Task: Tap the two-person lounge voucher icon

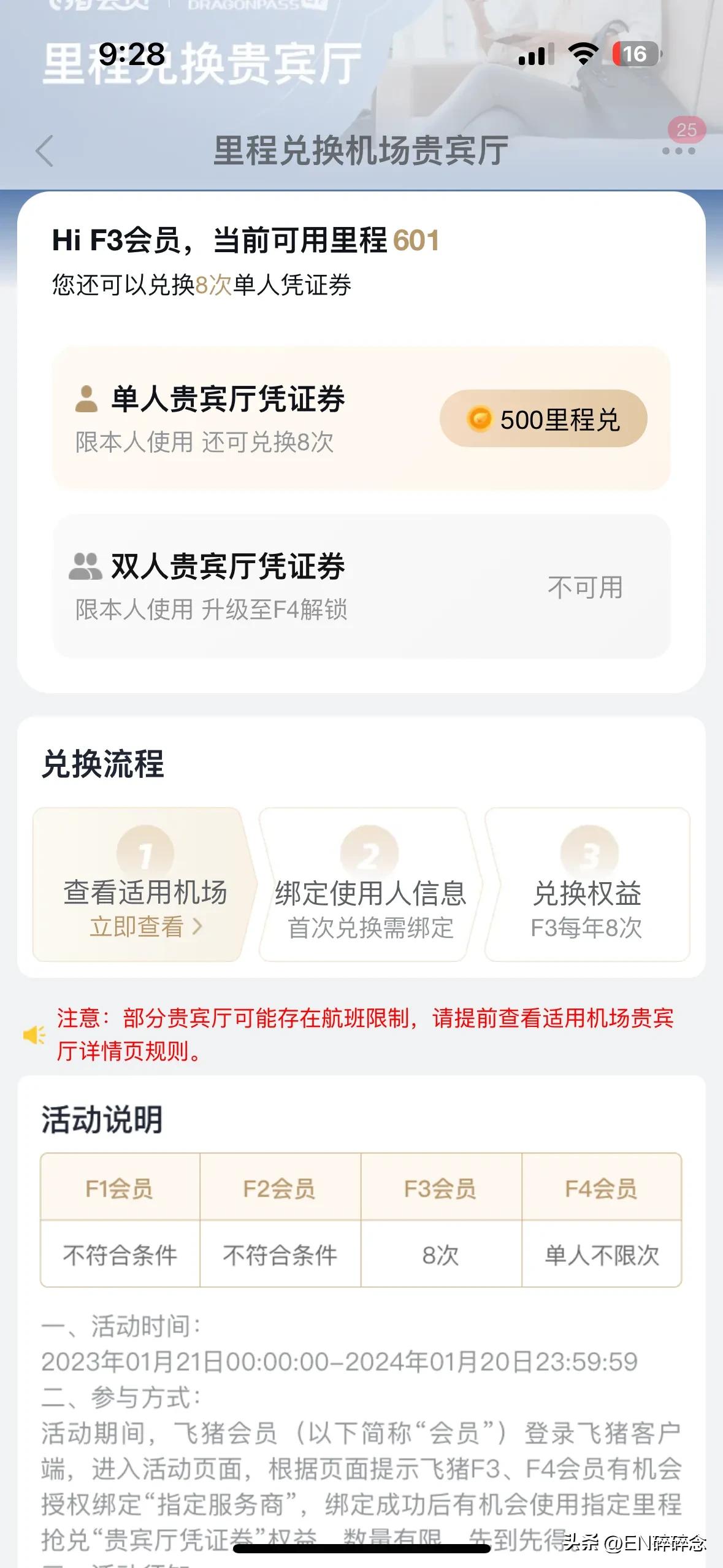Action: point(86,565)
